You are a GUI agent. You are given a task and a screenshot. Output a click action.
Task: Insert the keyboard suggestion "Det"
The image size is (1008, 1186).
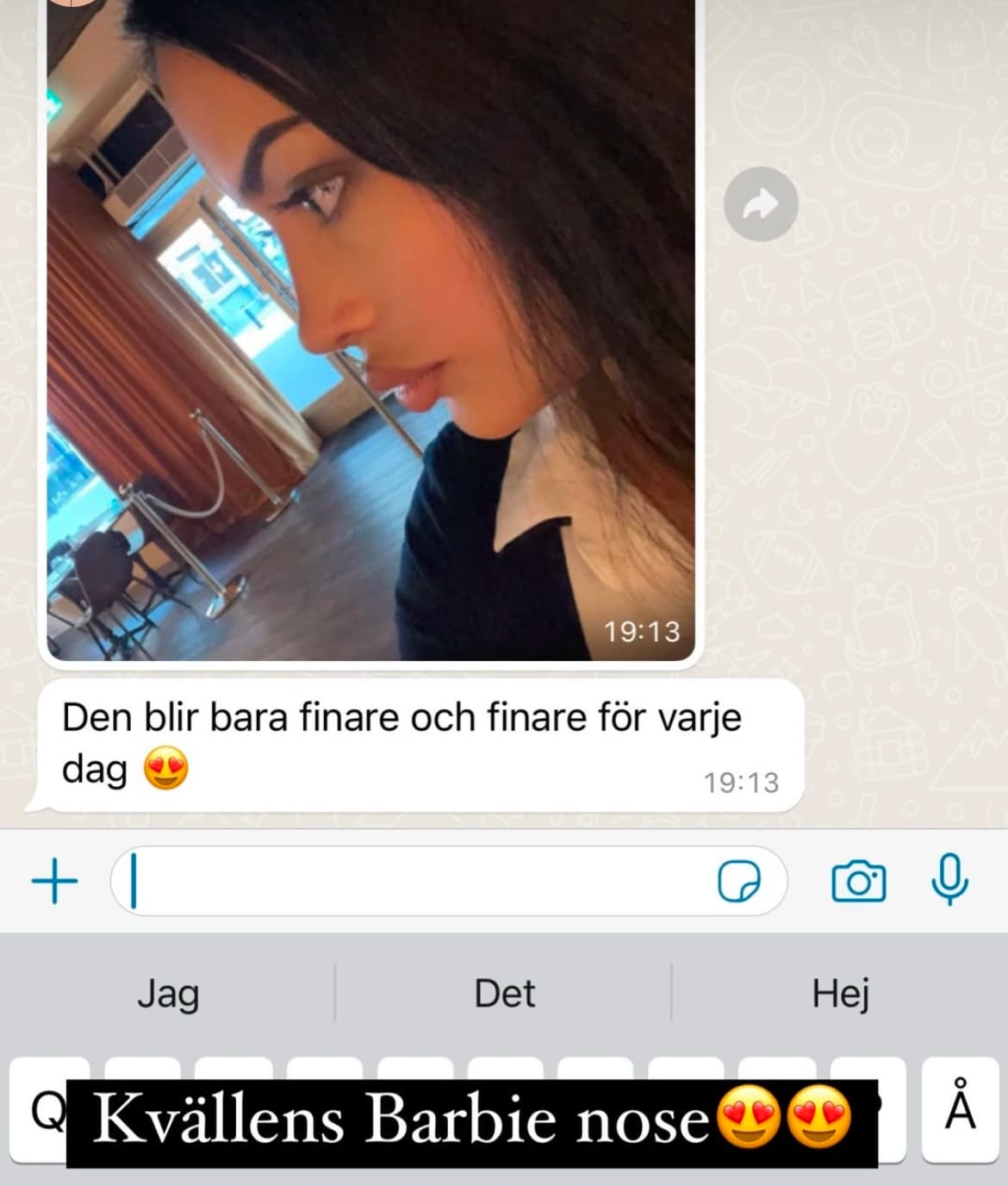(x=504, y=993)
